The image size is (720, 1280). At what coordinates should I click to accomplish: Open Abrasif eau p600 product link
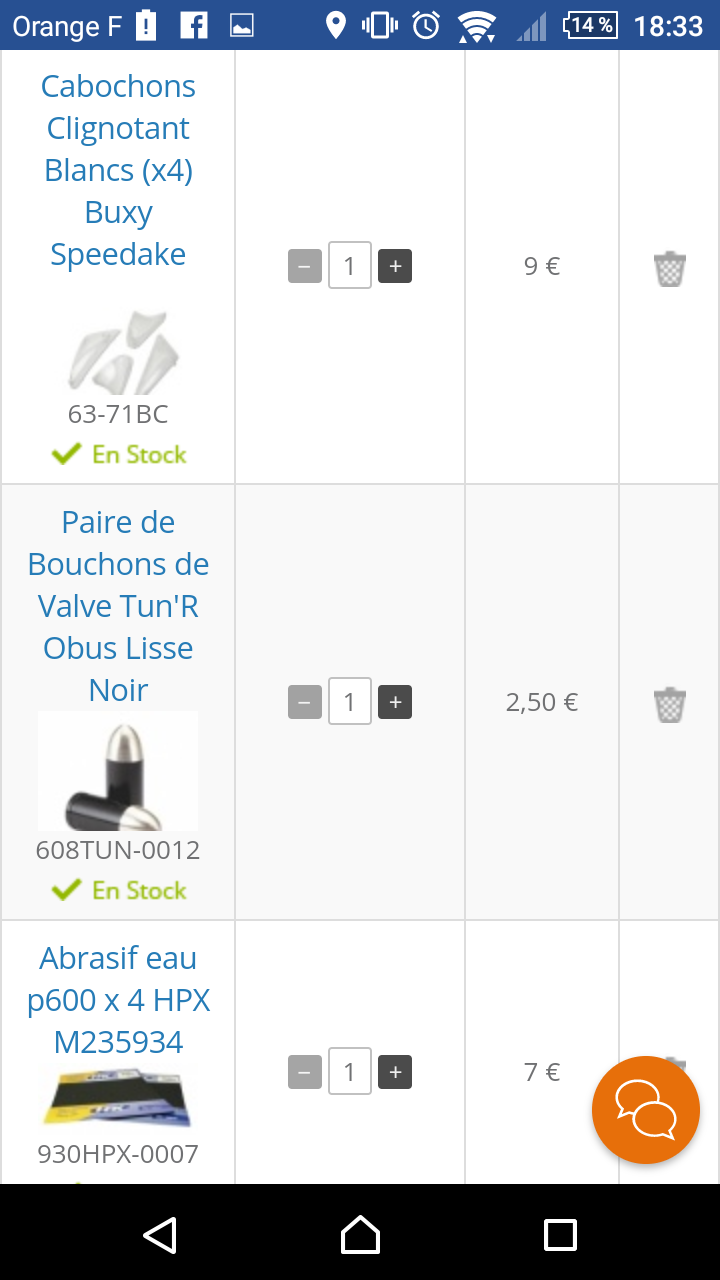(x=118, y=1000)
